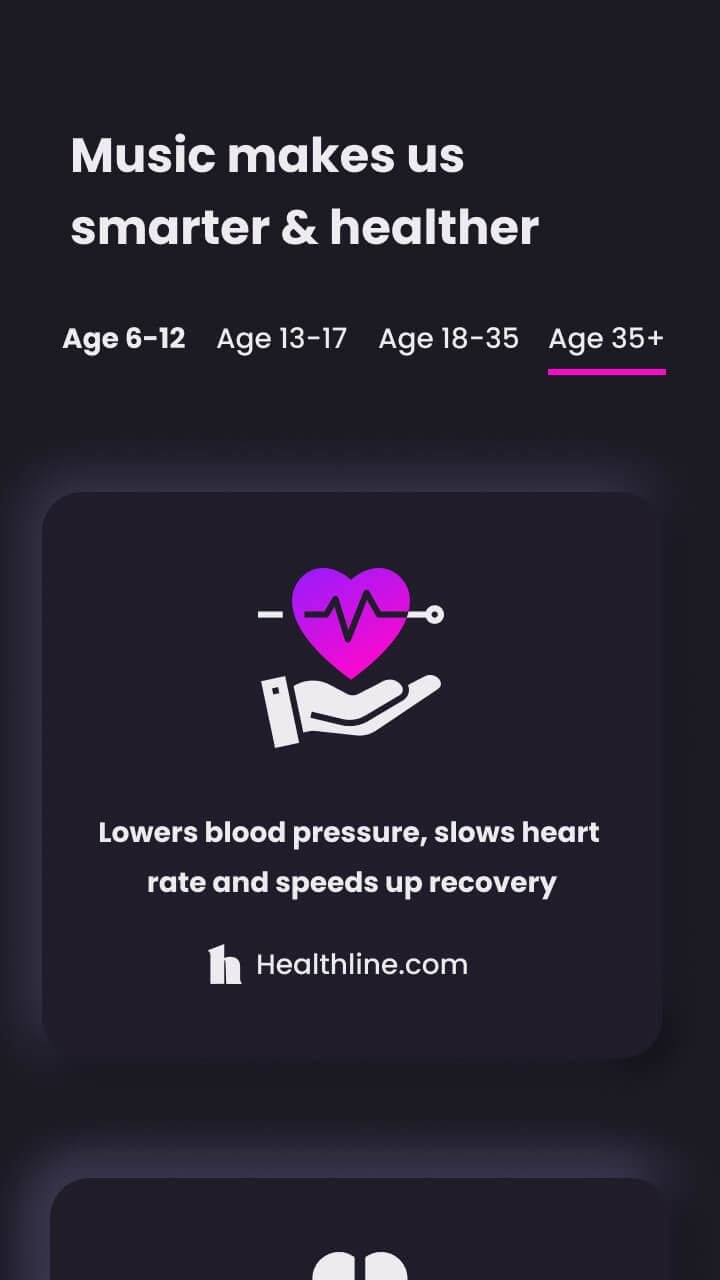
Task: Show benefits for Age 18-35
Action: point(448,339)
